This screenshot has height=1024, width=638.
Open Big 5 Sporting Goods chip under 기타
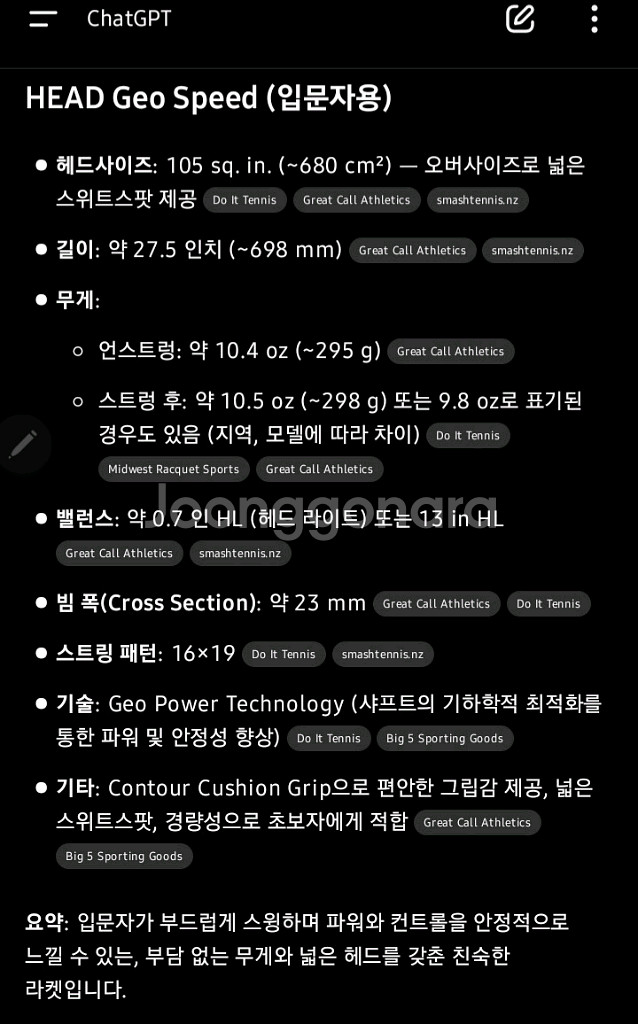point(124,856)
